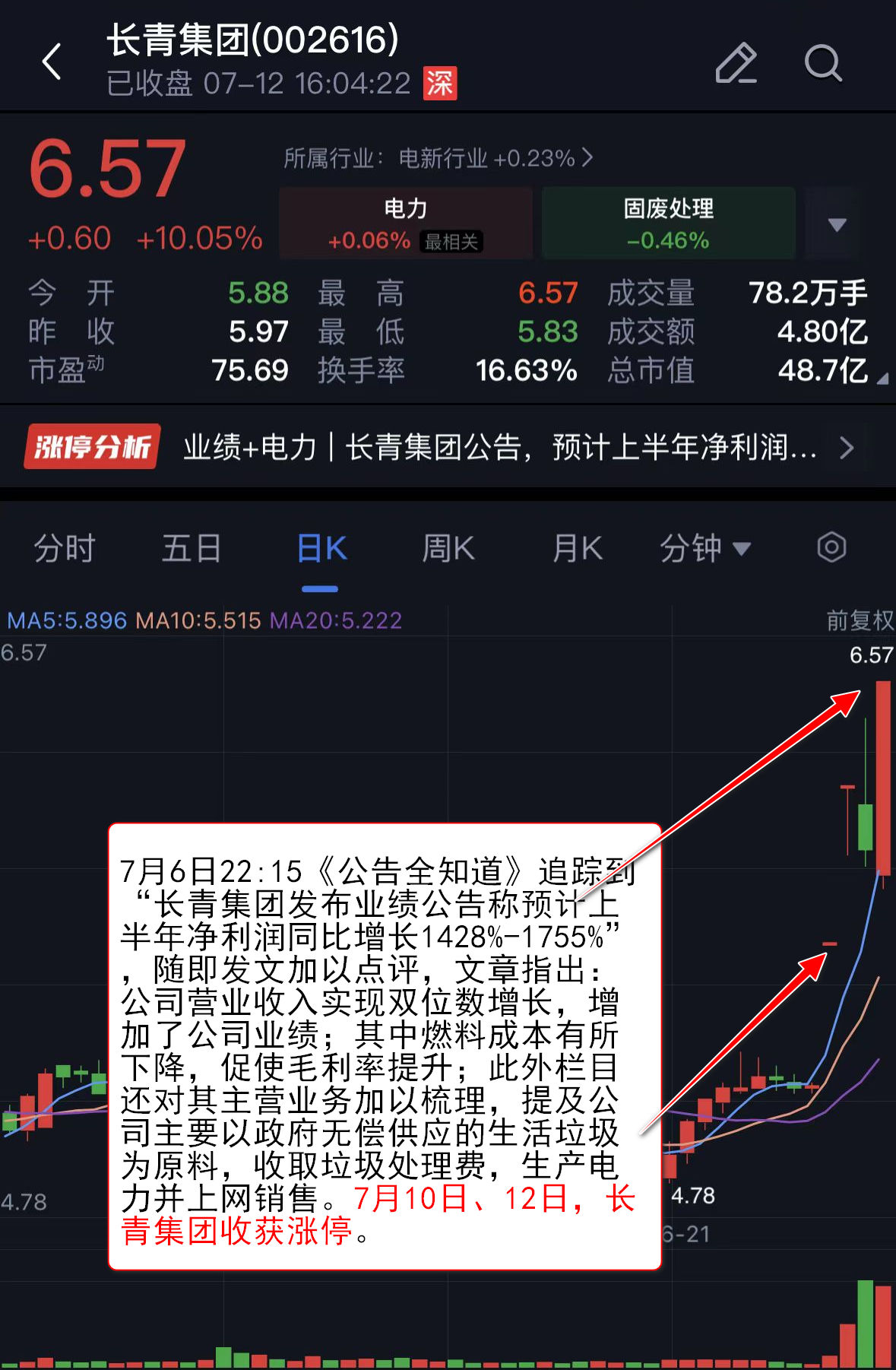This screenshot has height=1370, width=896.
Task: Go back using the top-left arrow
Action: click(x=52, y=62)
